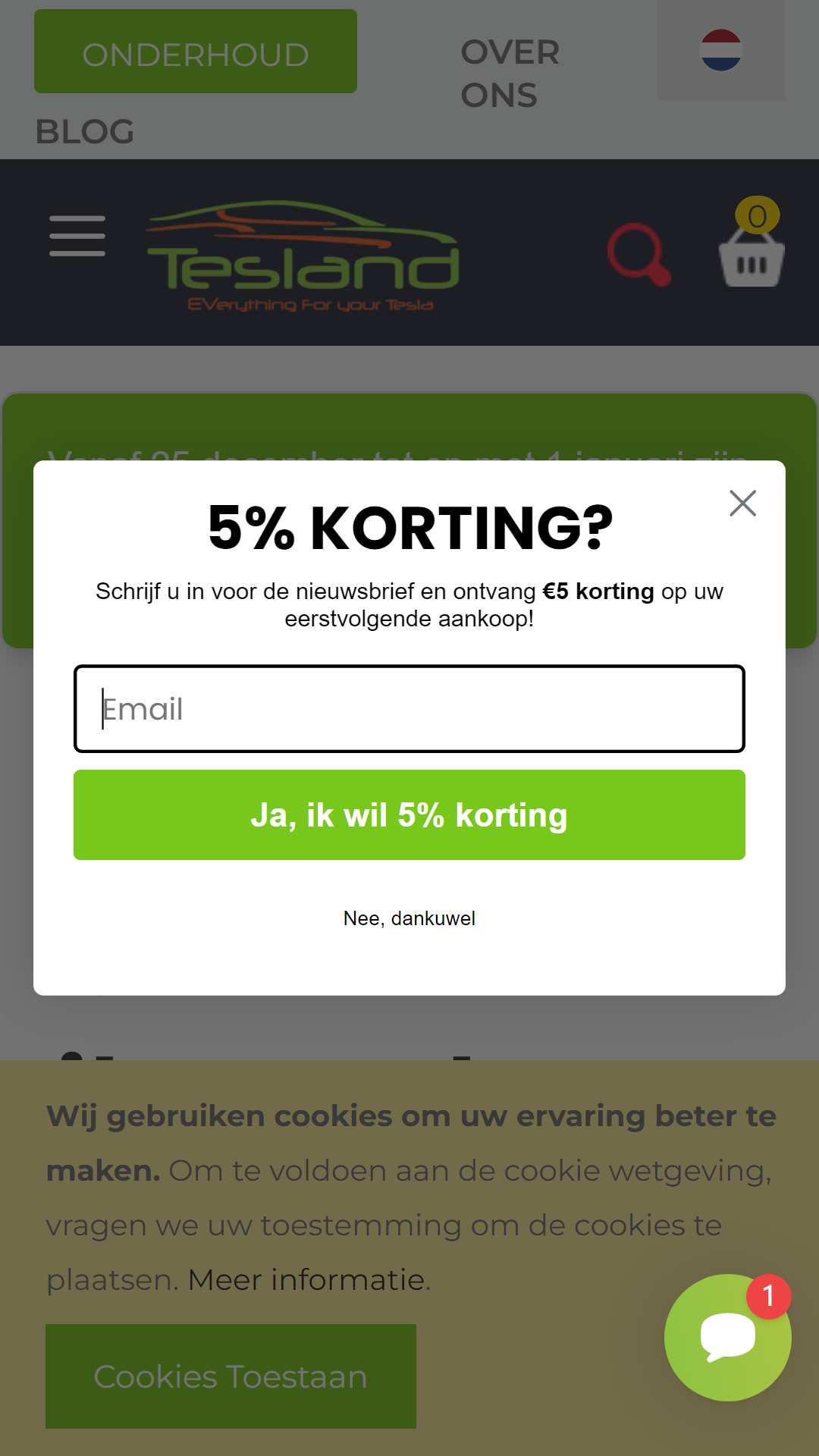Go to Onderhoud page
Image resolution: width=819 pixels, height=1456 pixels.
pyautogui.click(x=196, y=52)
